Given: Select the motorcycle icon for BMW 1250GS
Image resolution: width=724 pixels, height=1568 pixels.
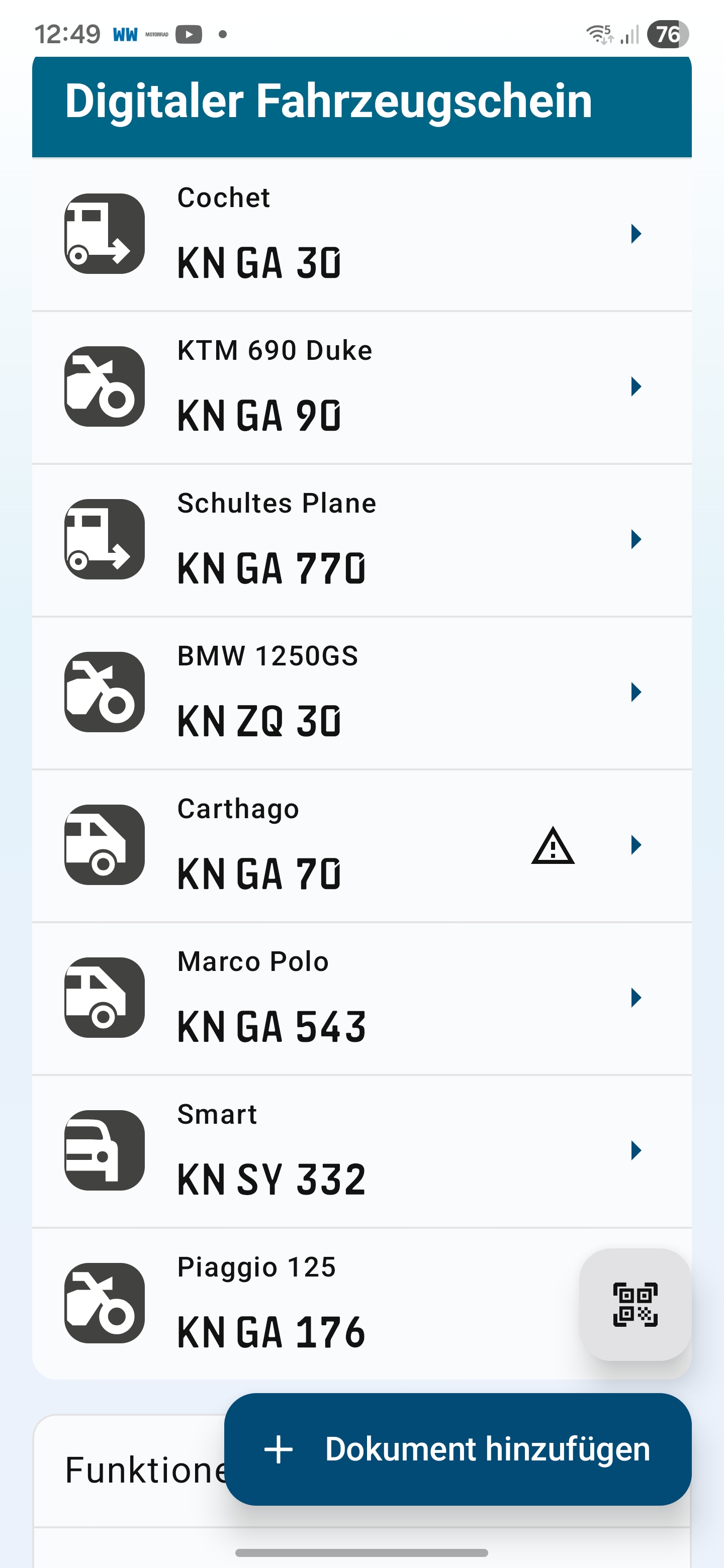Looking at the screenshot, I should [x=104, y=693].
